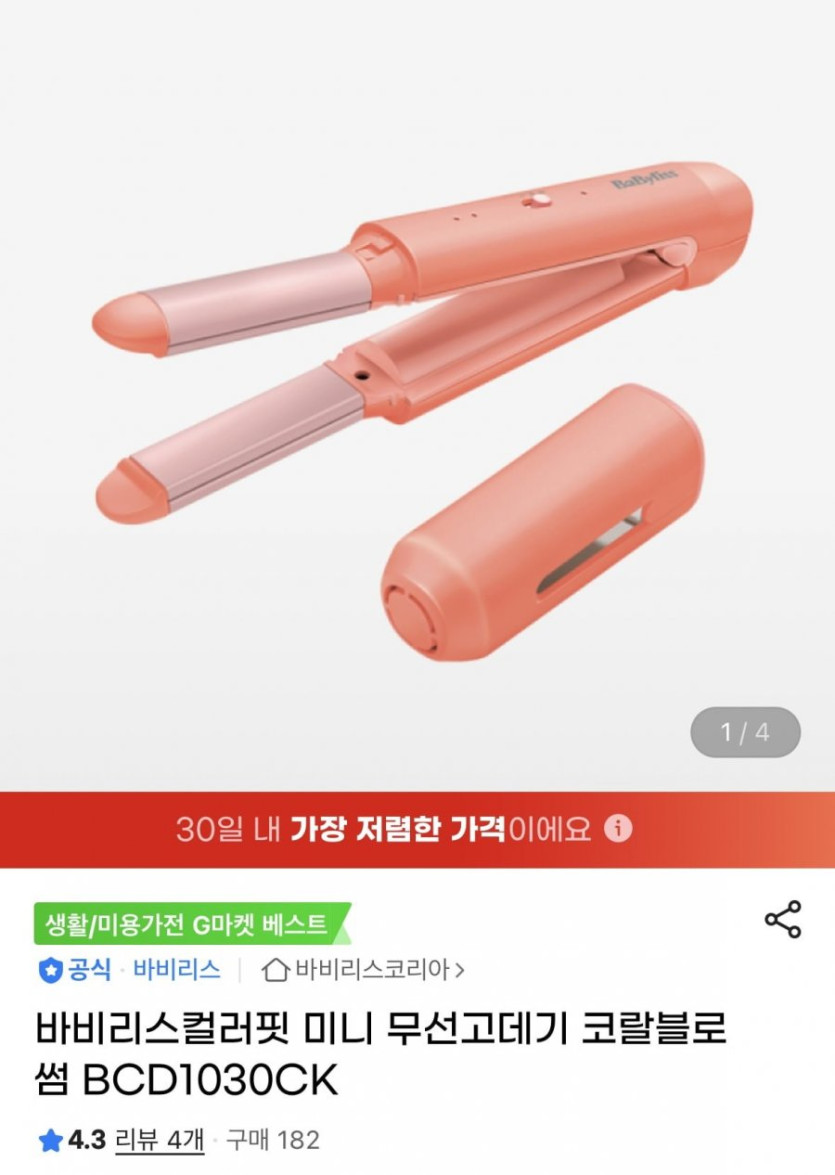This screenshot has height=1175, width=835.
Task: Open the 리뷰 4개 reviews link
Action: pos(160,1139)
